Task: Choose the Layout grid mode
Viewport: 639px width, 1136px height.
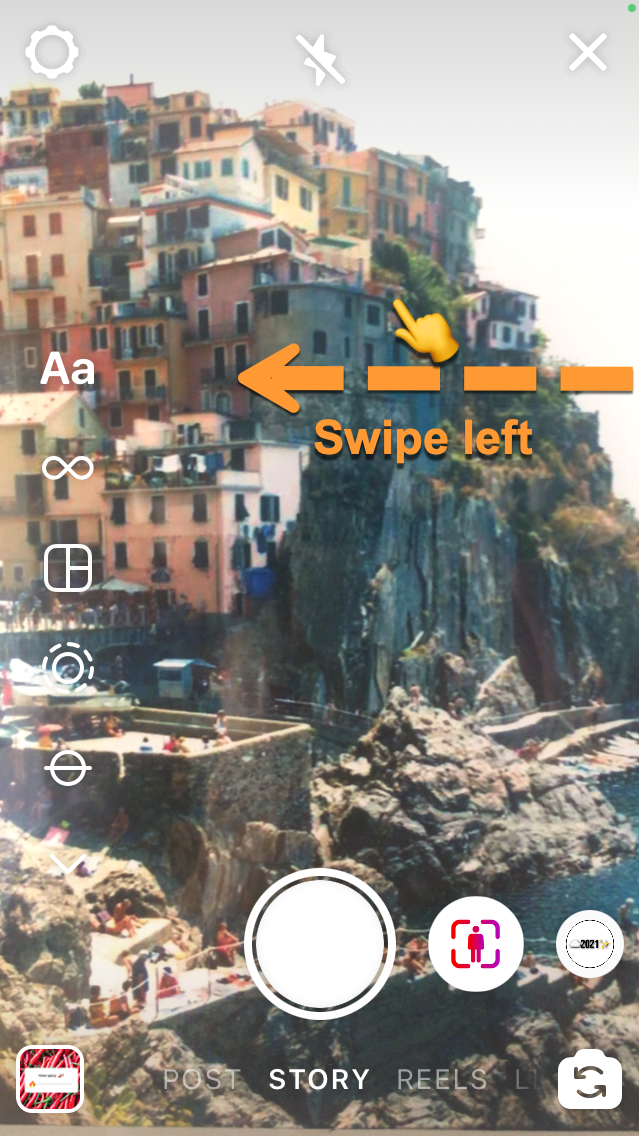Action: pyautogui.click(x=68, y=568)
